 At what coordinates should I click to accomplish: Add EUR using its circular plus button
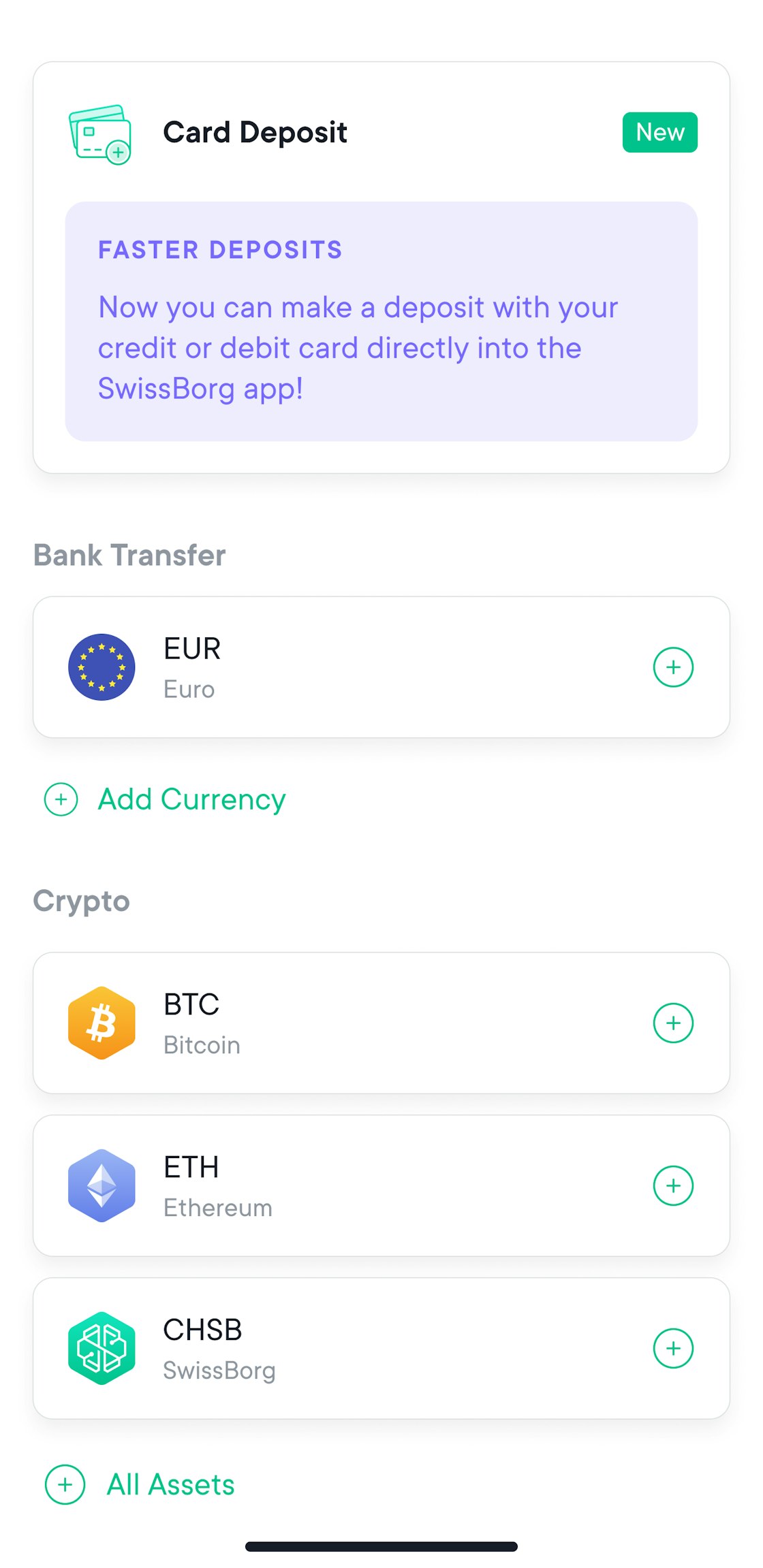(673, 667)
